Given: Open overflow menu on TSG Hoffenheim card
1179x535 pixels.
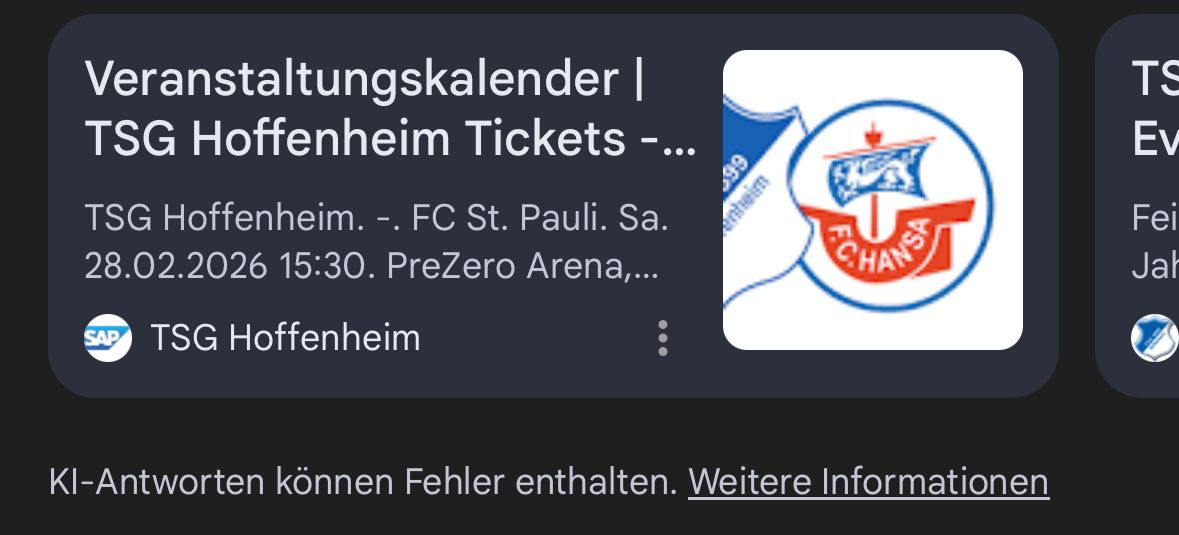Looking at the screenshot, I should pyautogui.click(x=662, y=339).
